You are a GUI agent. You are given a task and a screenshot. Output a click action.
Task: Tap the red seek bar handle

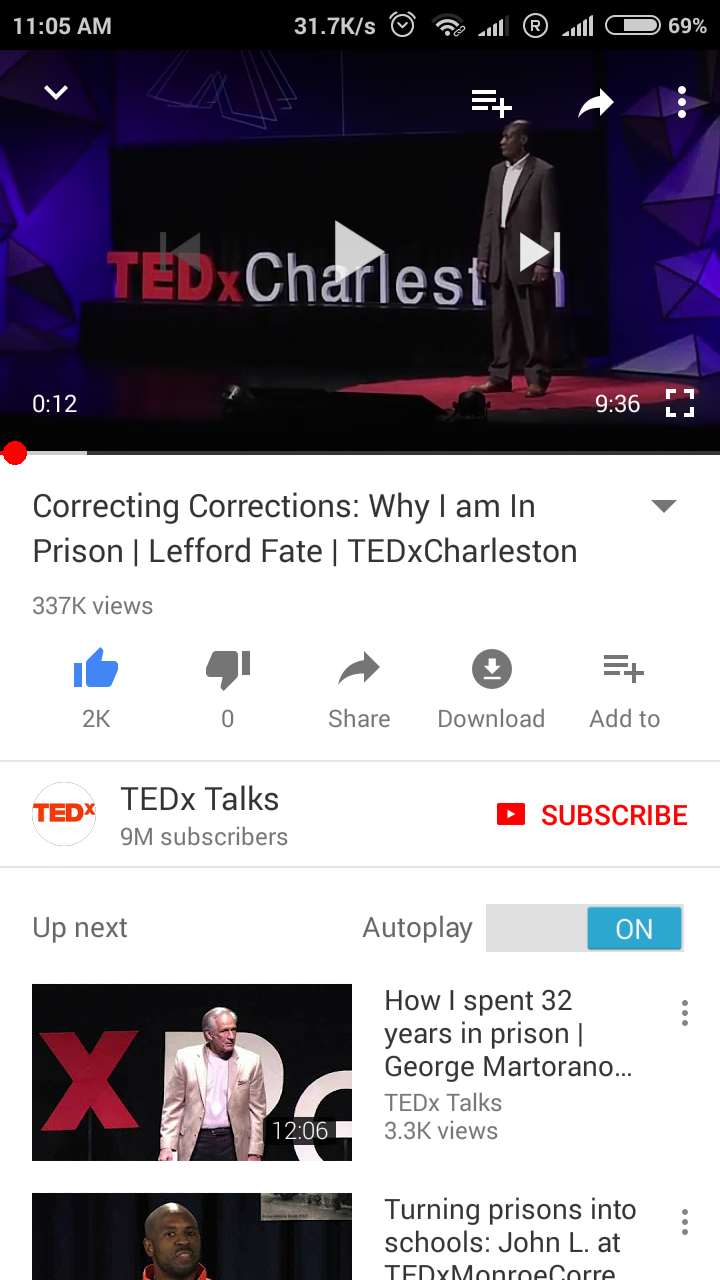click(14, 453)
